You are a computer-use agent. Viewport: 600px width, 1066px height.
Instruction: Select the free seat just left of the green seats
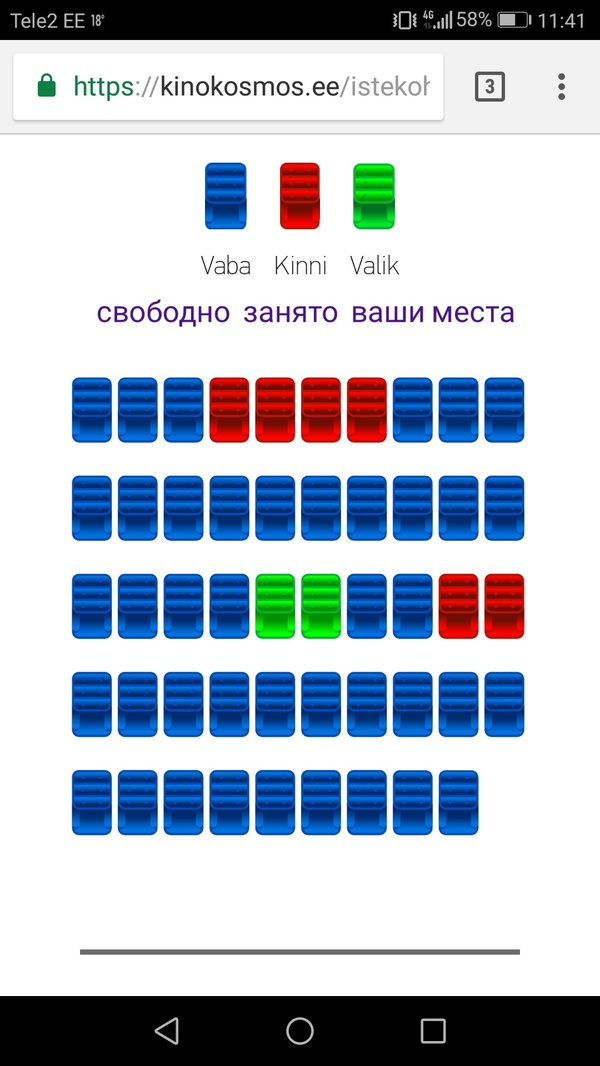pos(229,606)
